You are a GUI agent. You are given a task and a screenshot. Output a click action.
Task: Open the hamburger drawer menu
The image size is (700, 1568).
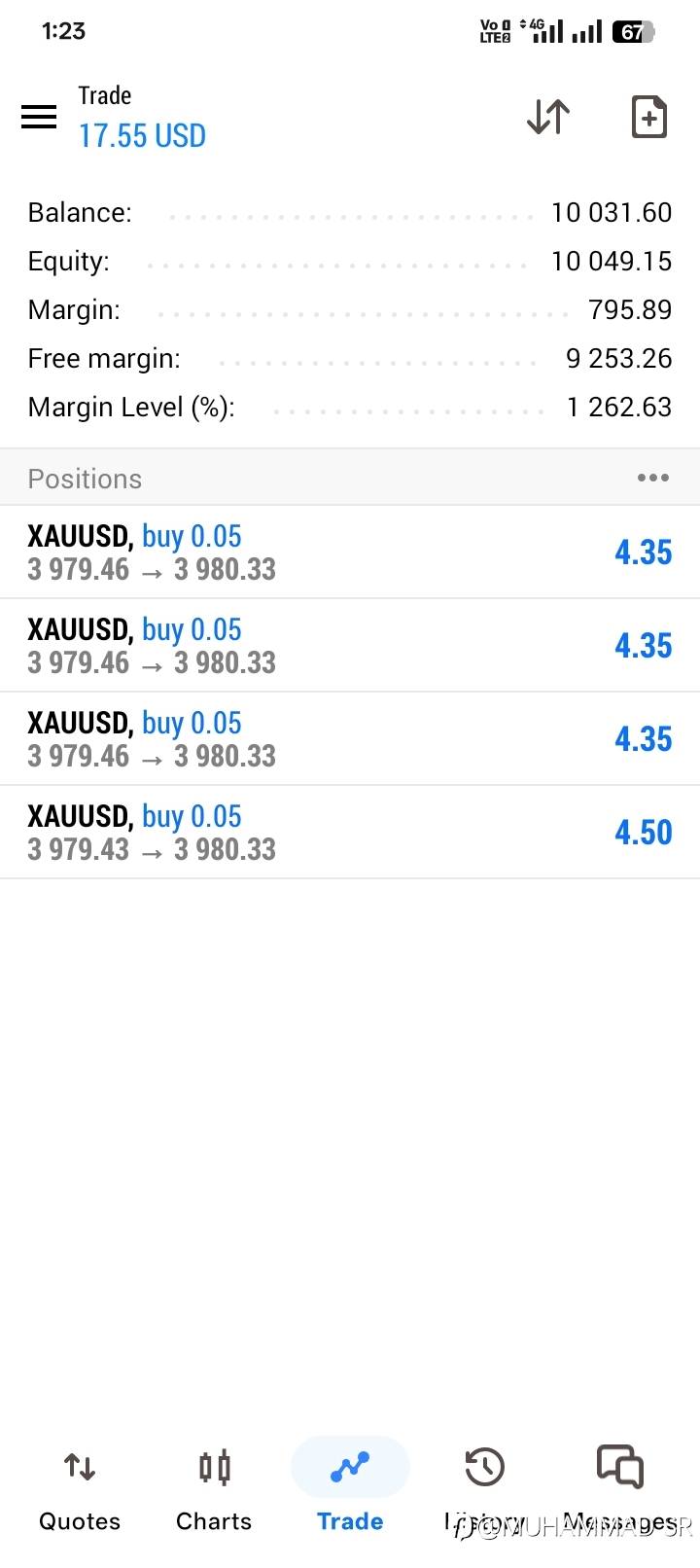tap(39, 117)
